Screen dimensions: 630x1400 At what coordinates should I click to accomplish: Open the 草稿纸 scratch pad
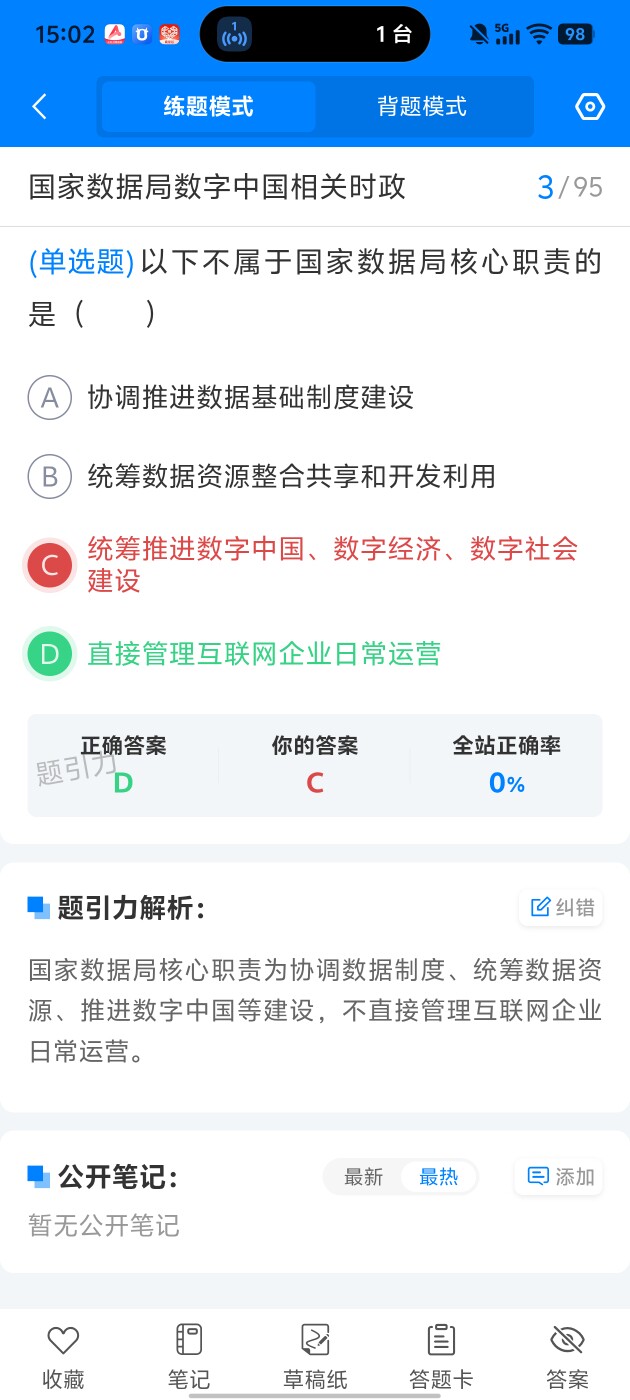tap(315, 1356)
